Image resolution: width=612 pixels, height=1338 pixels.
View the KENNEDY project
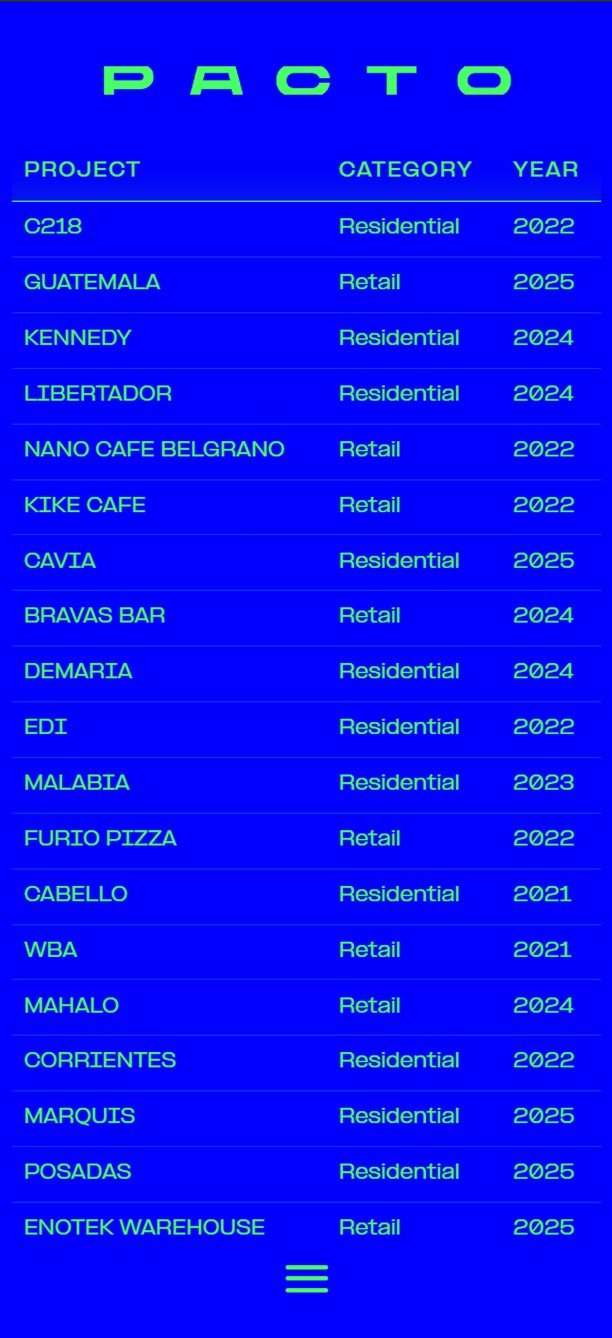coord(78,338)
